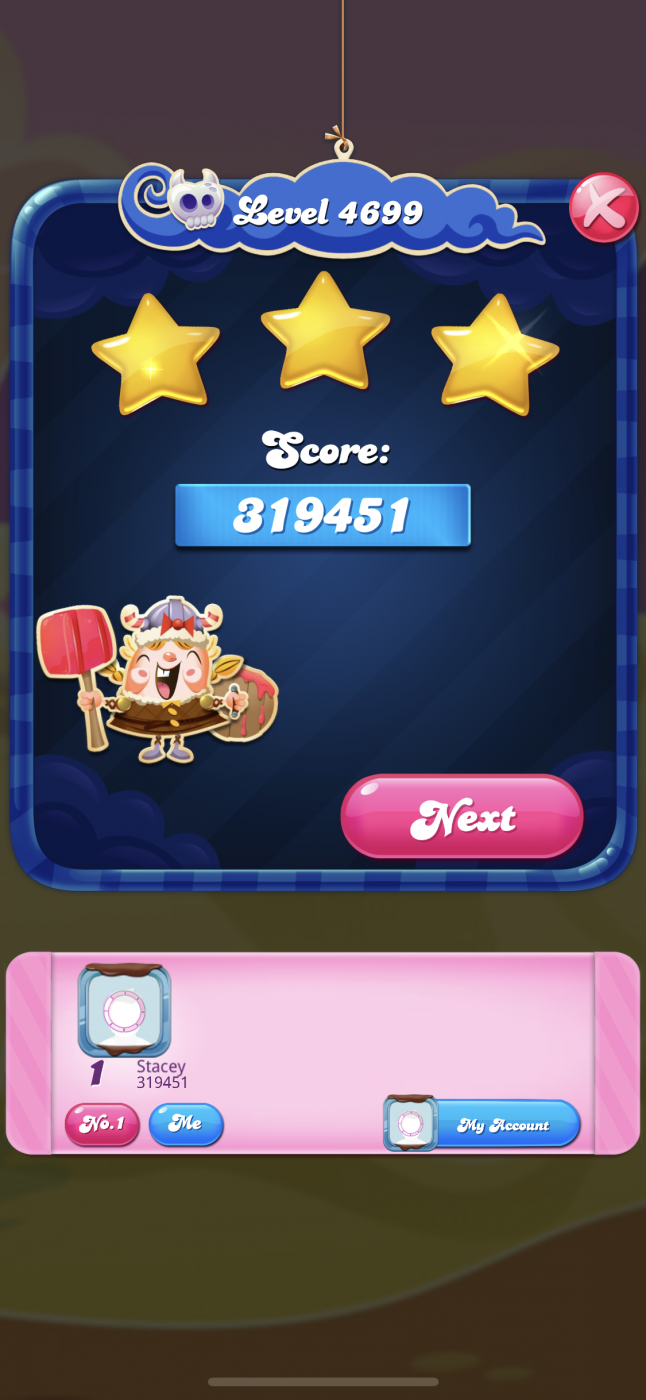Close the Level 4699 score dialog
The height and width of the screenshot is (1400, 646).
tap(603, 208)
